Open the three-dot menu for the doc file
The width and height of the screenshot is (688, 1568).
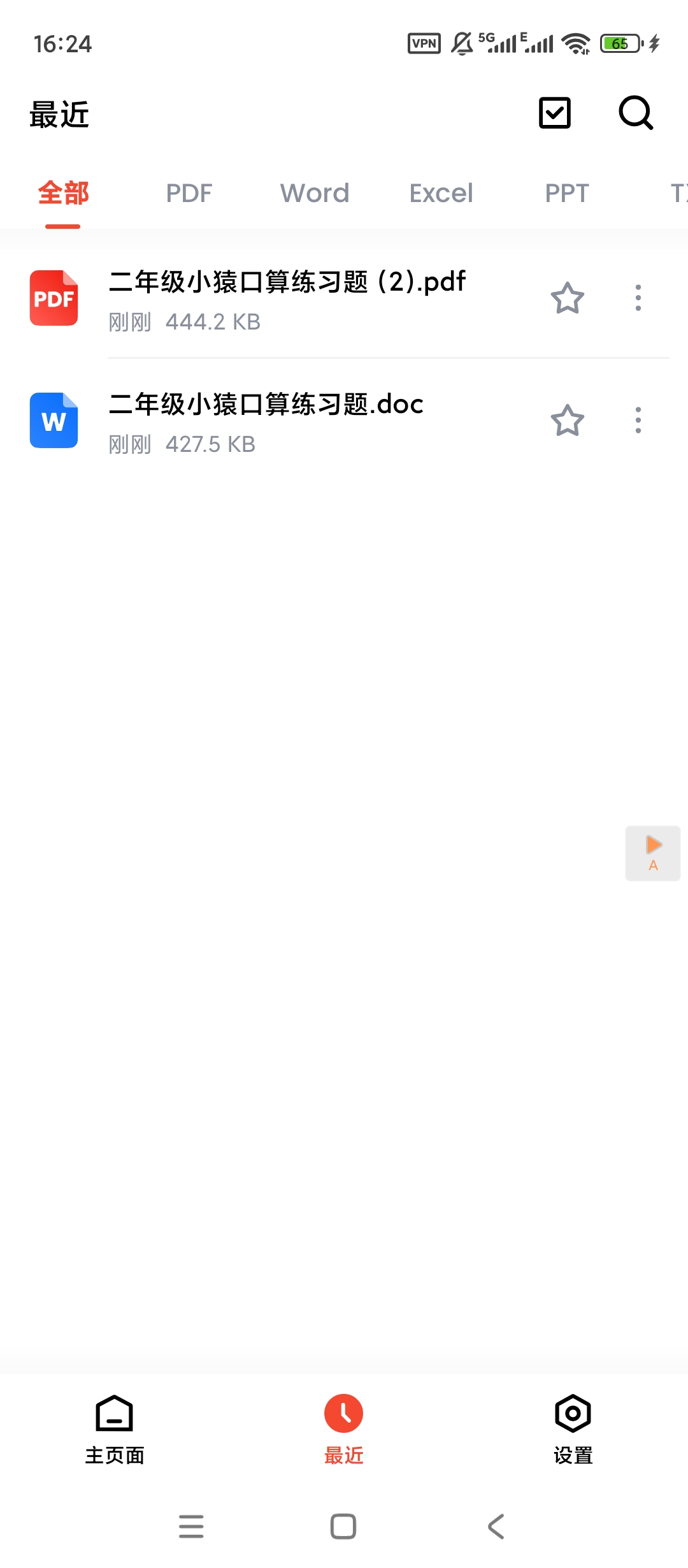click(638, 421)
